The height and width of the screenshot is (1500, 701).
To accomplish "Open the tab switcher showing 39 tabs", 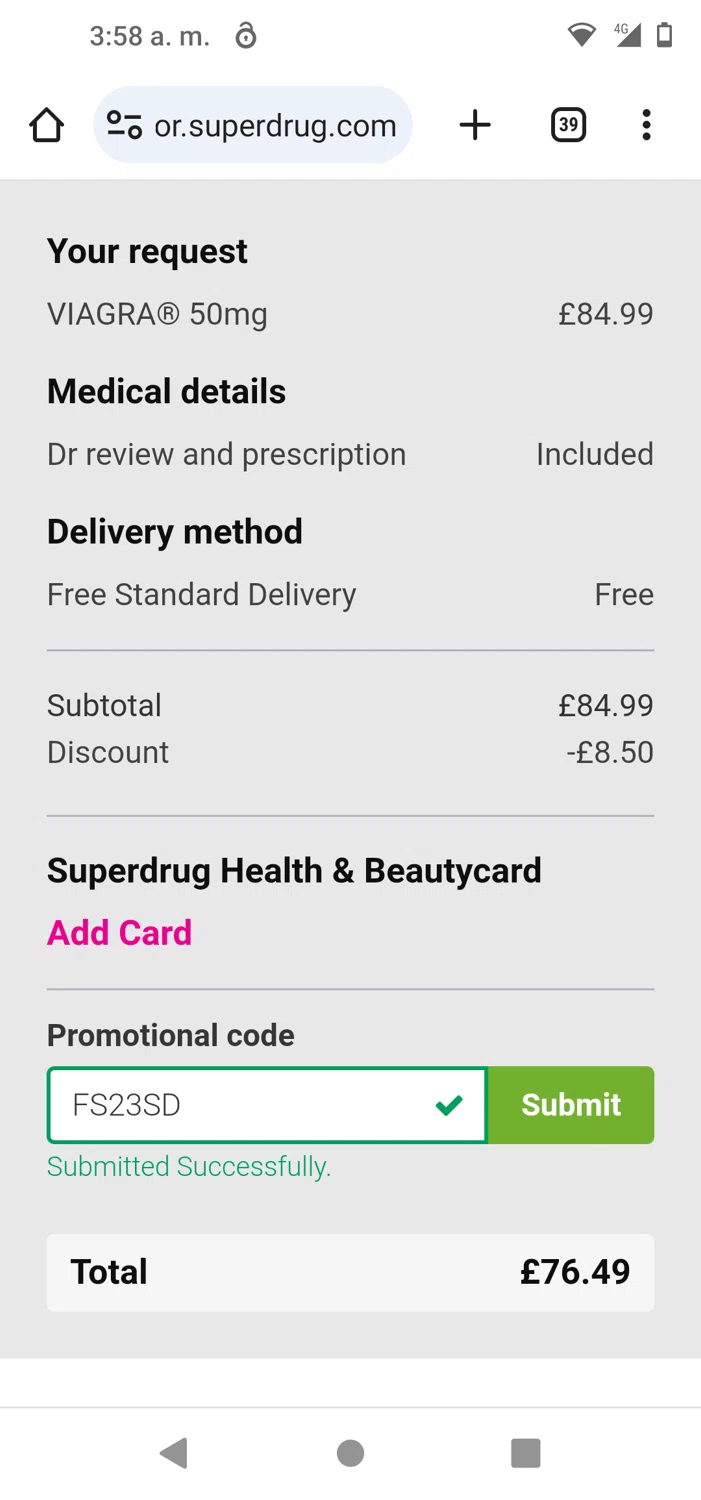I will [x=568, y=125].
